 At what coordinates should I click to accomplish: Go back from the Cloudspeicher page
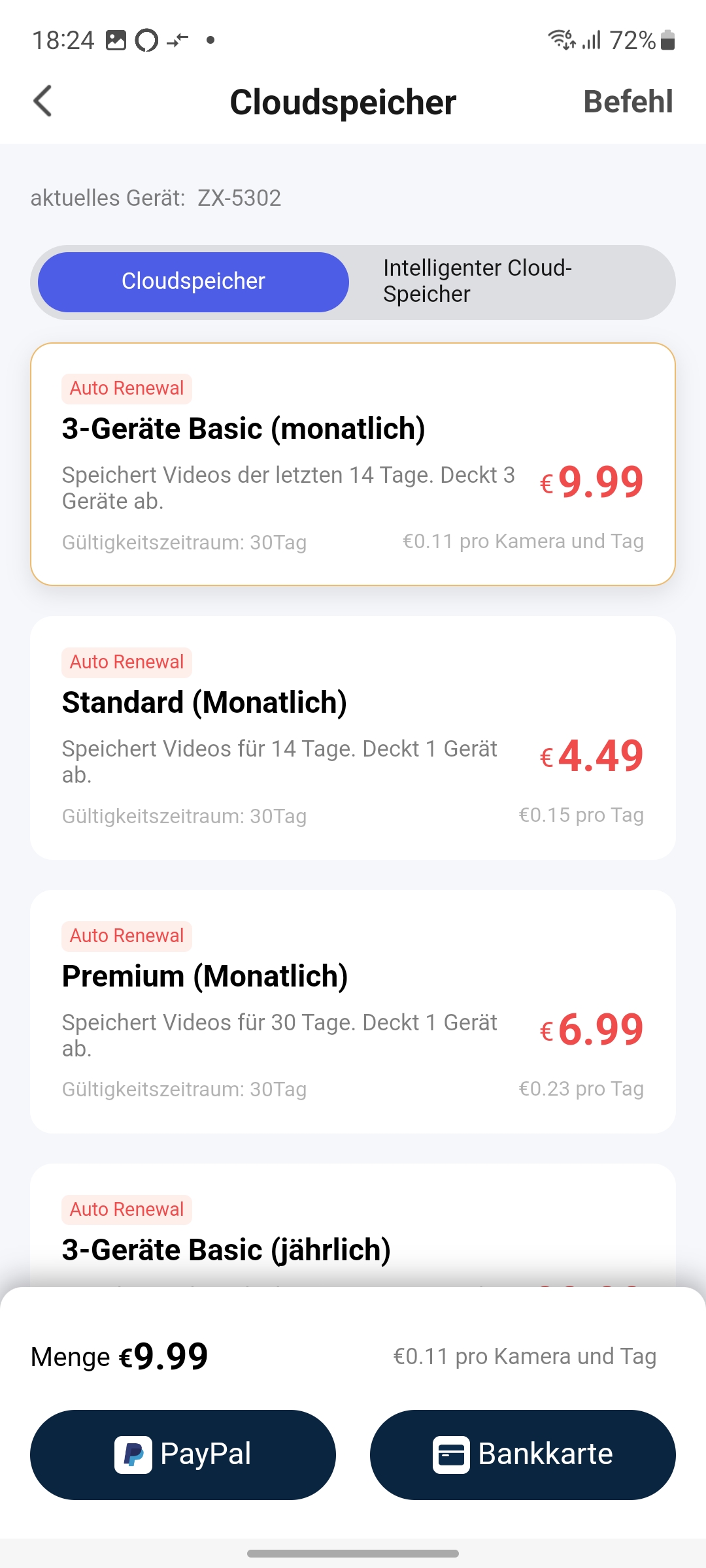click(43, 102)
